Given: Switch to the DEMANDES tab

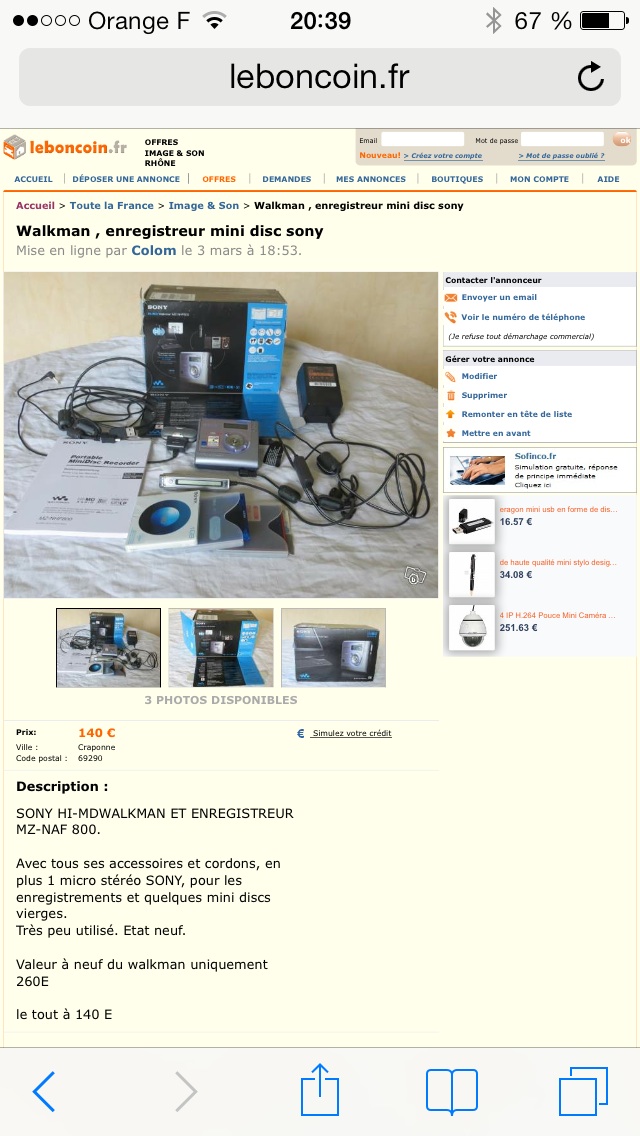Looking at the screenshot, I should (286, 179).
